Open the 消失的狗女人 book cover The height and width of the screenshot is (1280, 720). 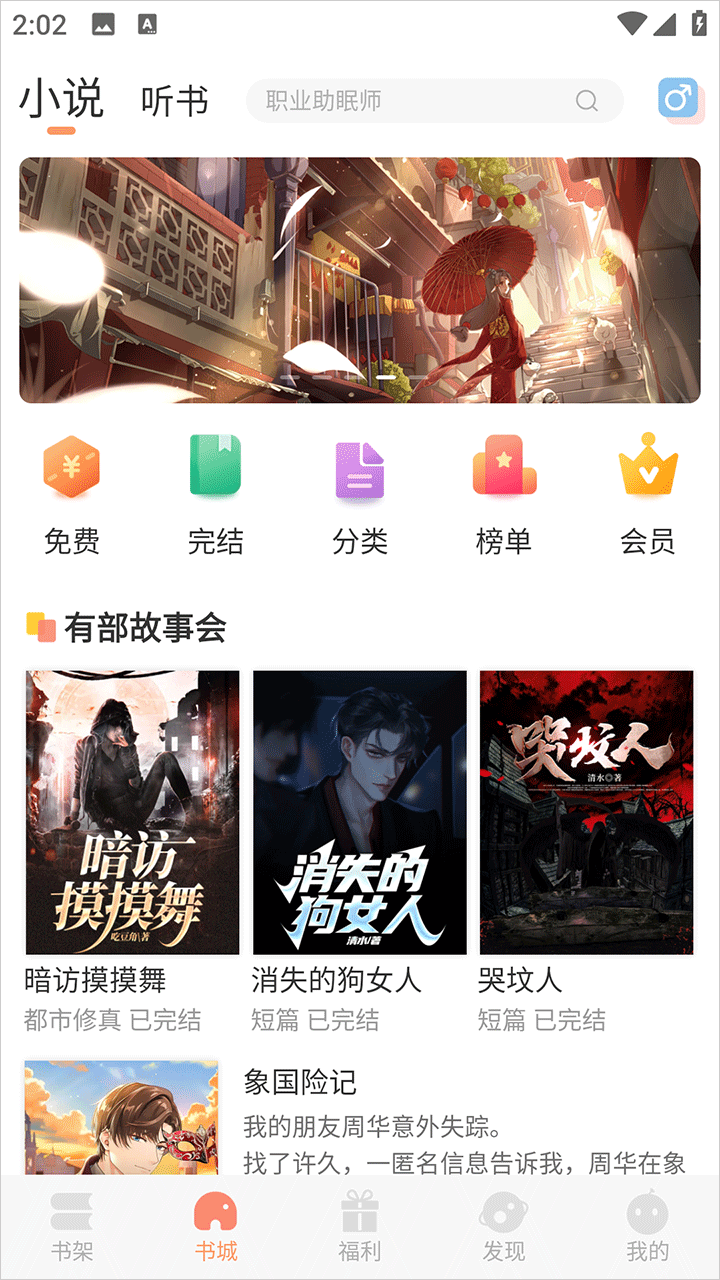(x=359, y=812)
